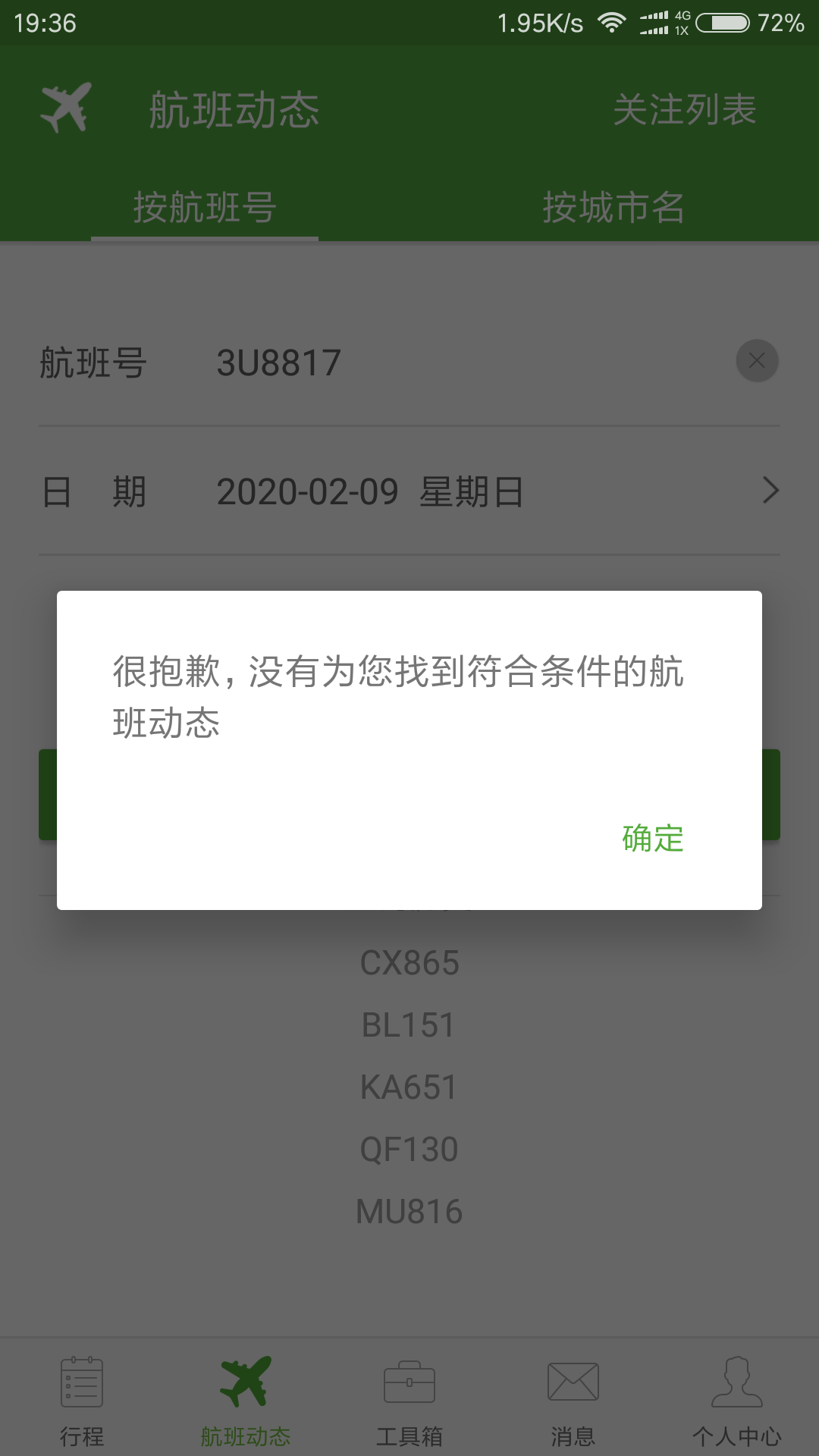819x1456 pixels.
Task: Open the 工具箱 toolbox tab
Action: point(409,1400)
